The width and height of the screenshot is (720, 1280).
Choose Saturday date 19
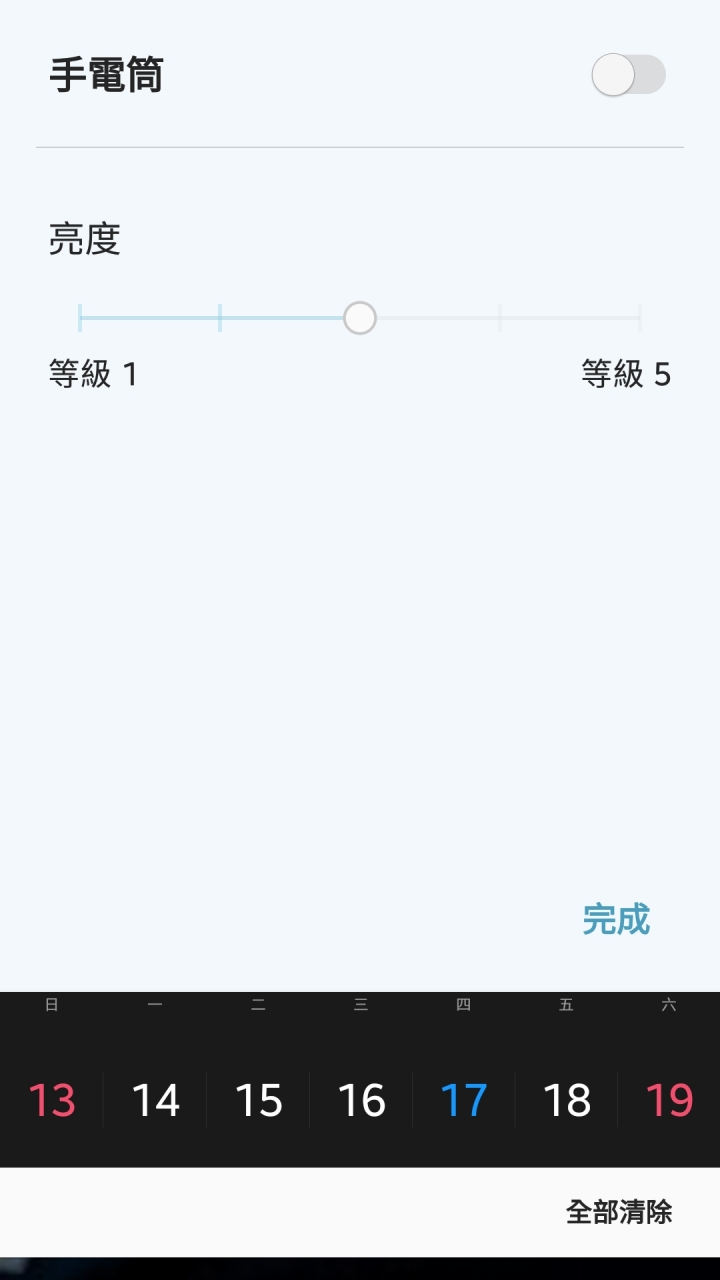(x=669, y=1100)
